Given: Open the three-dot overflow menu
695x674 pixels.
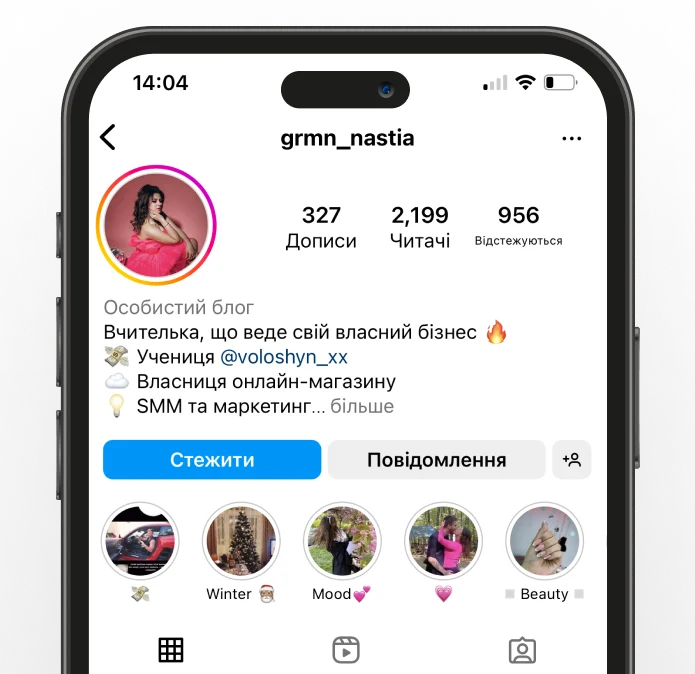Looking at the screenshot, I should click(571, 139).
